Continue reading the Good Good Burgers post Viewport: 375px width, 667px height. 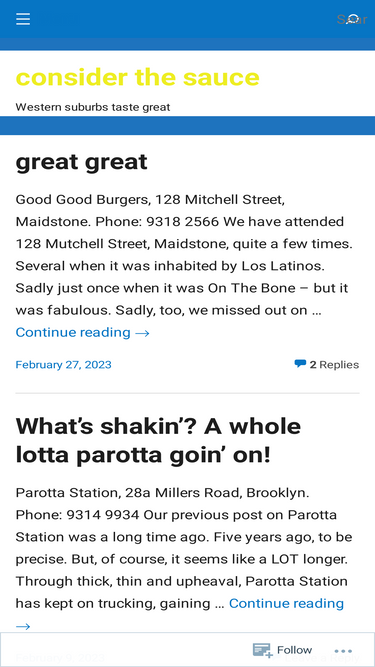(82, 332)
